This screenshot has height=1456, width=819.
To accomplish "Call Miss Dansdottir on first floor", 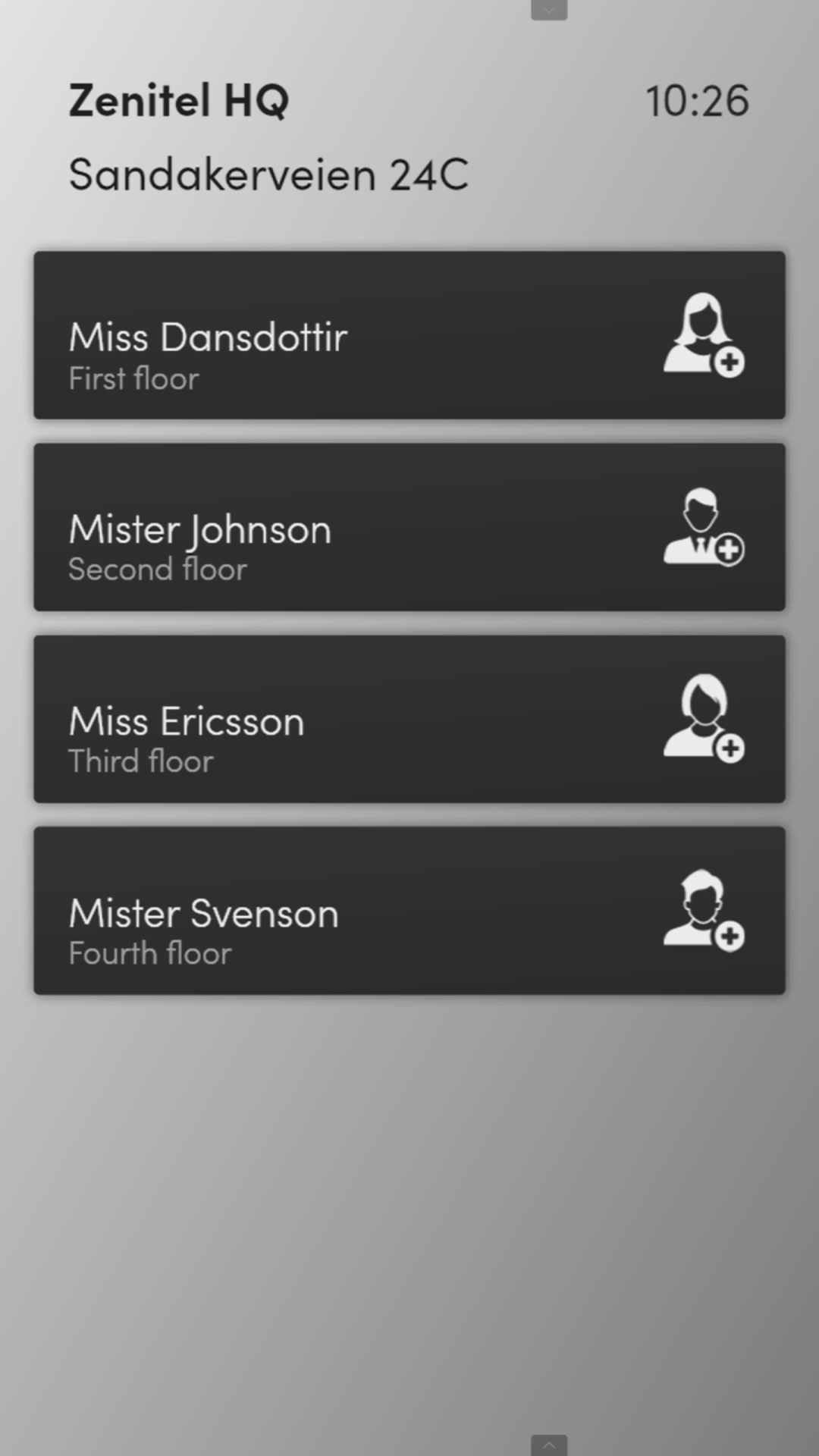I will (409, 335).
